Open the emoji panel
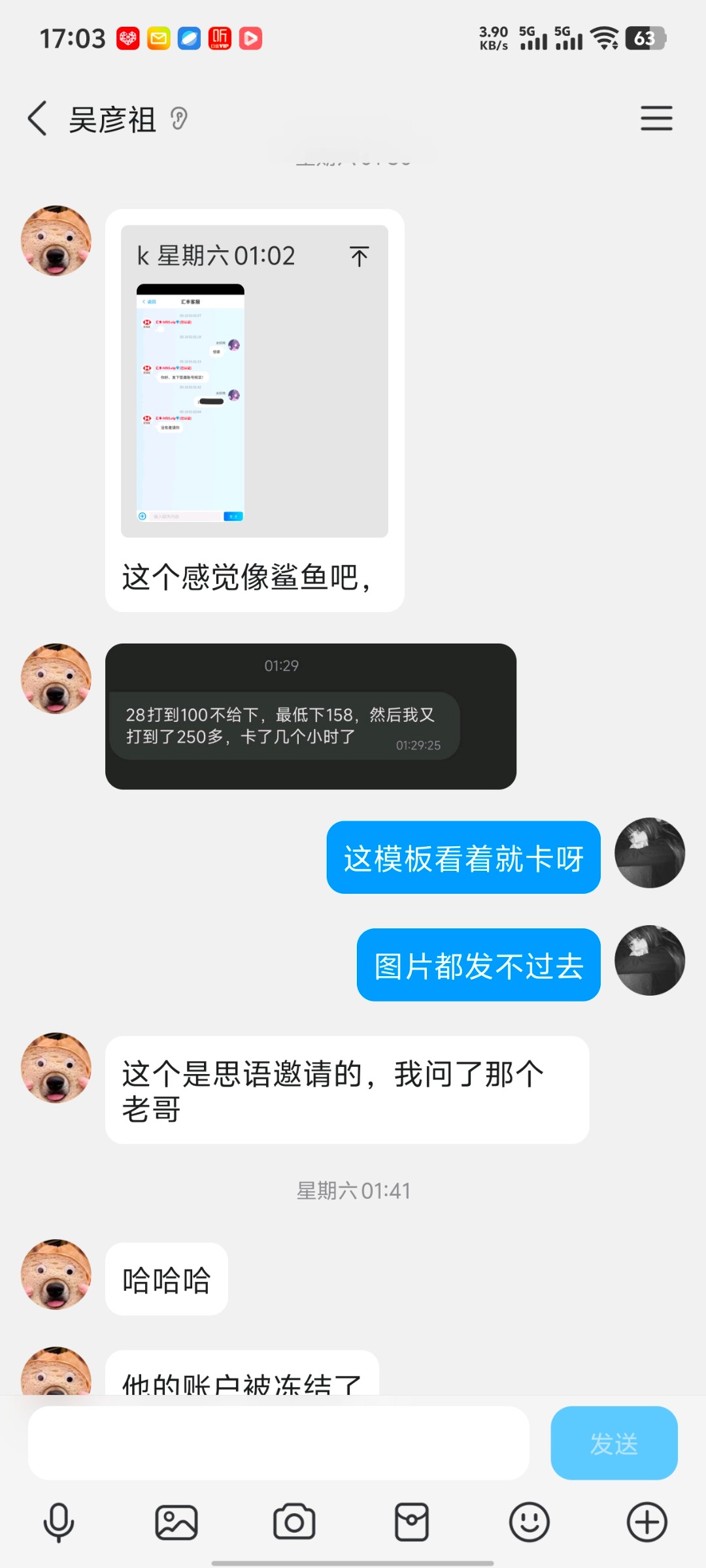This screenshot has height=1568, width=706. pyautogui.click(x=529, y=1522)
